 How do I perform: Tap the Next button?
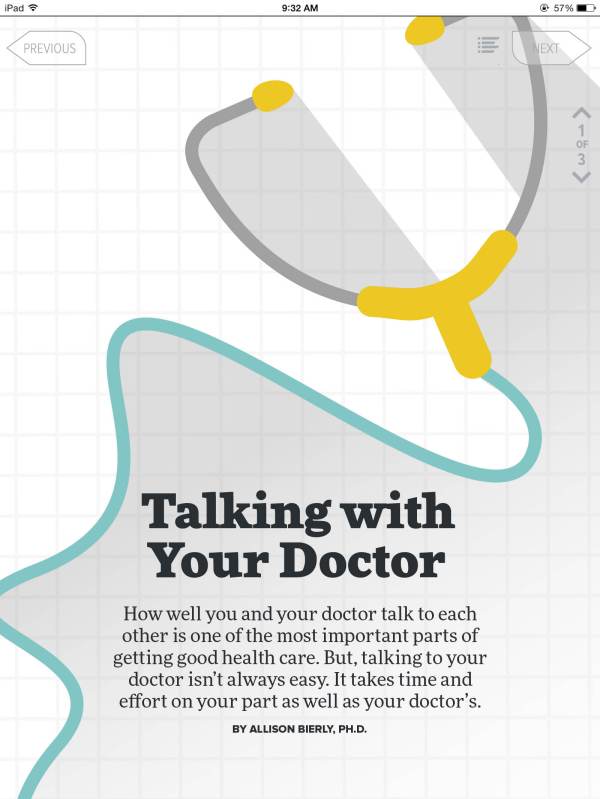547,48
